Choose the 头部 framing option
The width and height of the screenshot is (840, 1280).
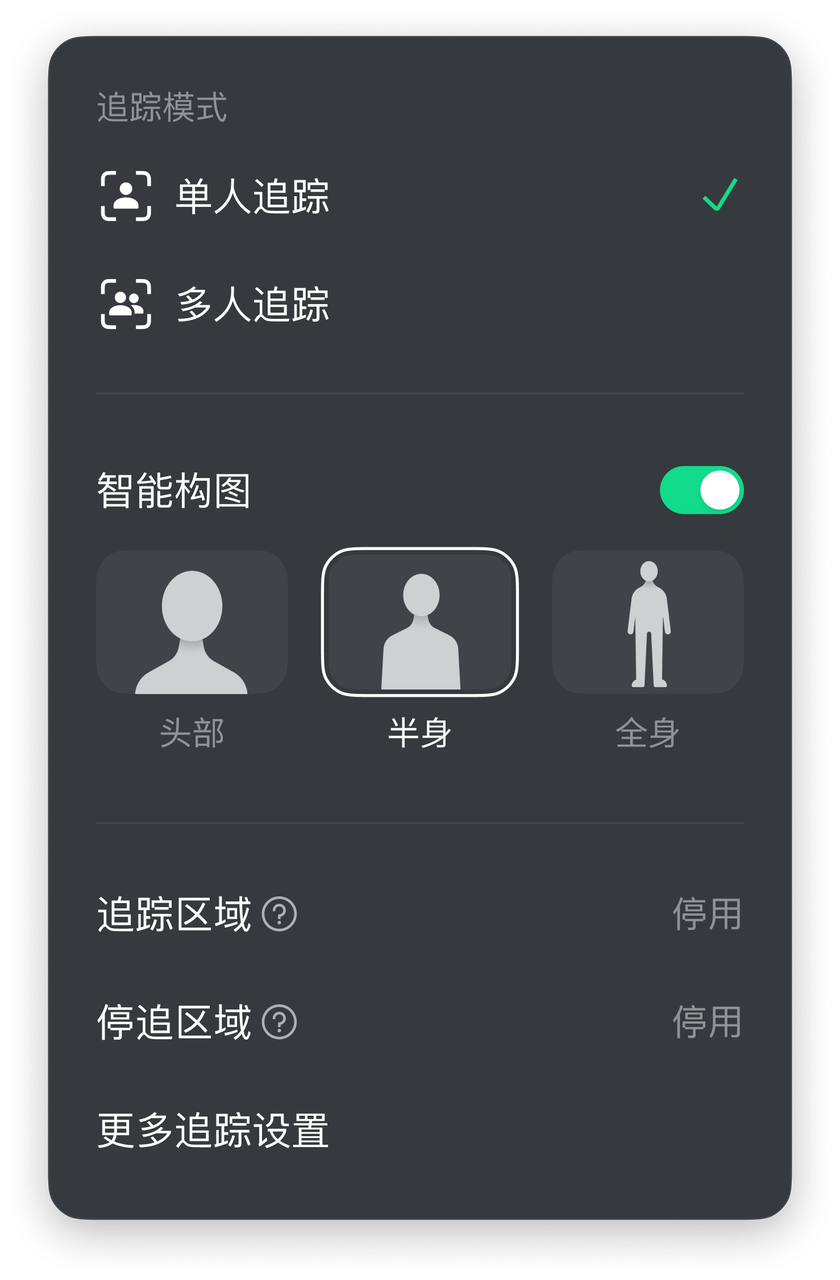click(x=192, y=622)
